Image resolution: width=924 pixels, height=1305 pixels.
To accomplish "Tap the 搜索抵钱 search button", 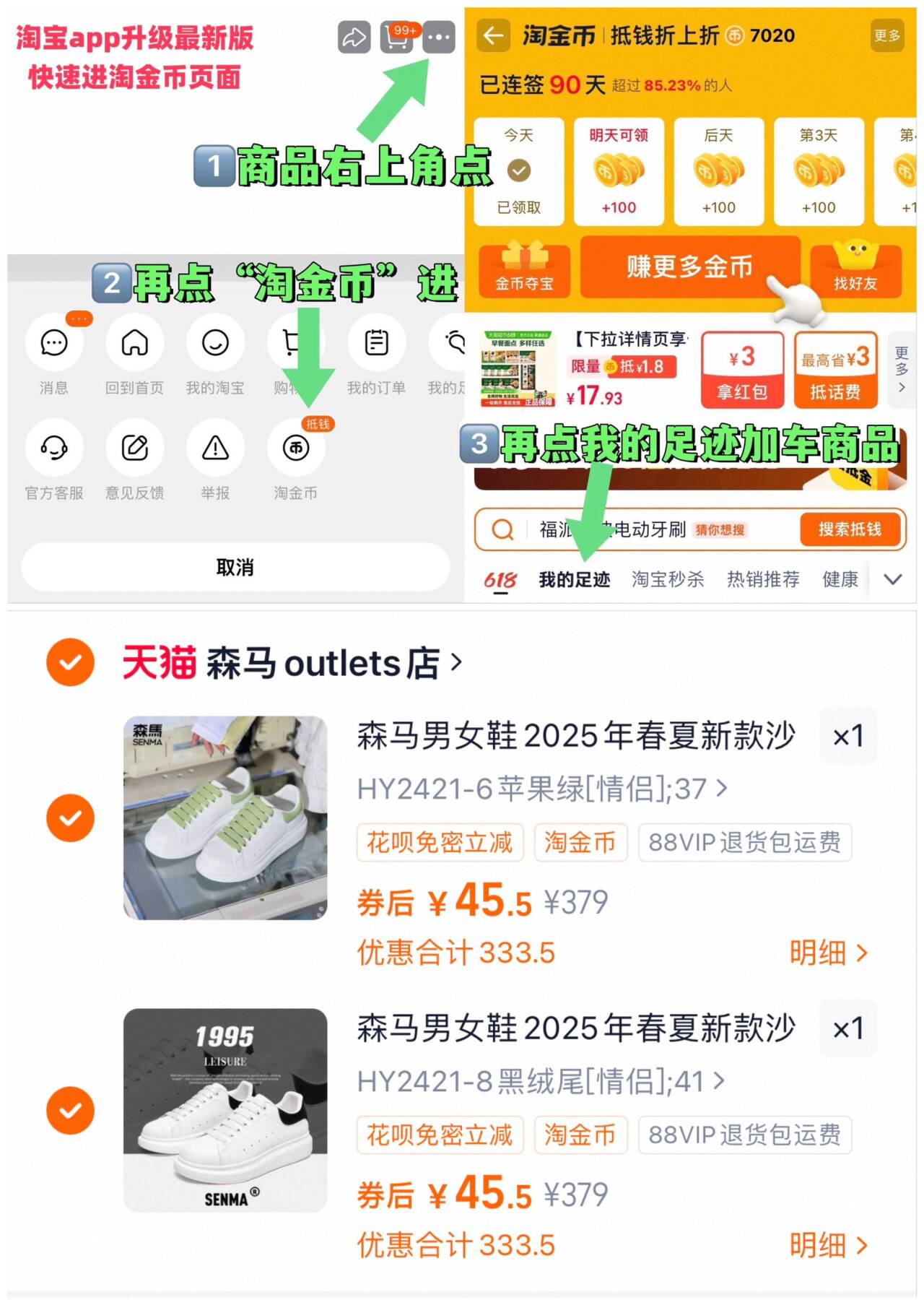I will click(x=851, y=529).
